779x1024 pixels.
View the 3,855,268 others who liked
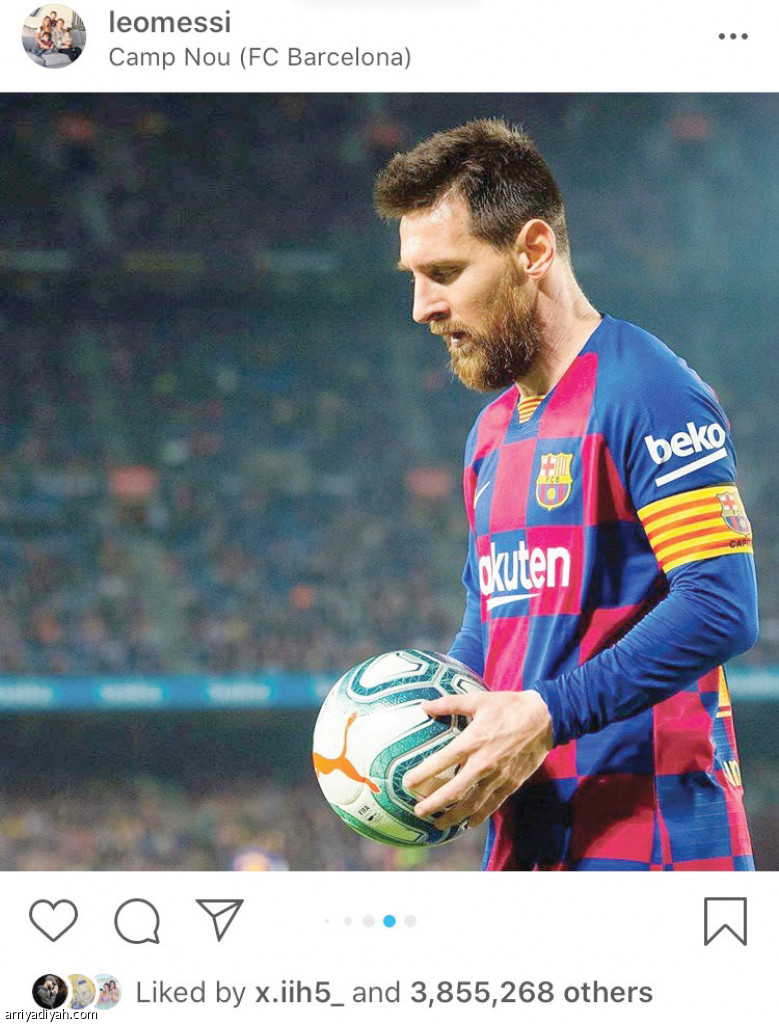point(531,992)
